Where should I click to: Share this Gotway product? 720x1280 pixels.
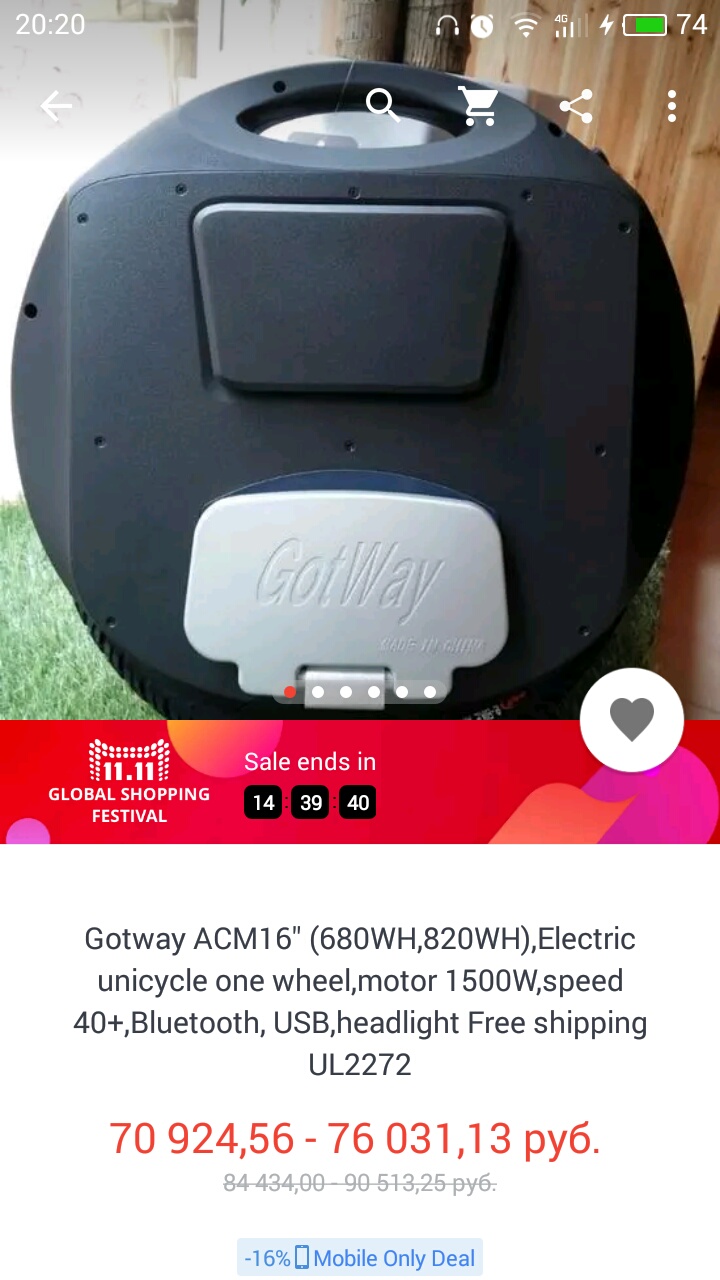(x=576, y=106)
